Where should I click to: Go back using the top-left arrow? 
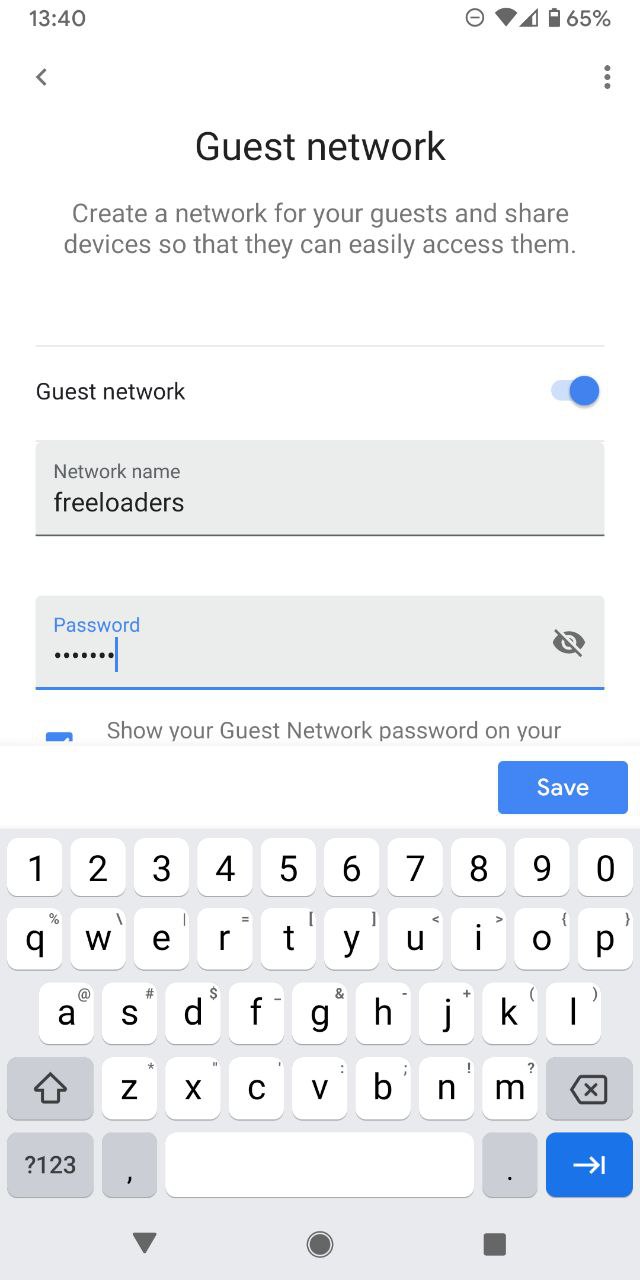(x=41, y=77)
